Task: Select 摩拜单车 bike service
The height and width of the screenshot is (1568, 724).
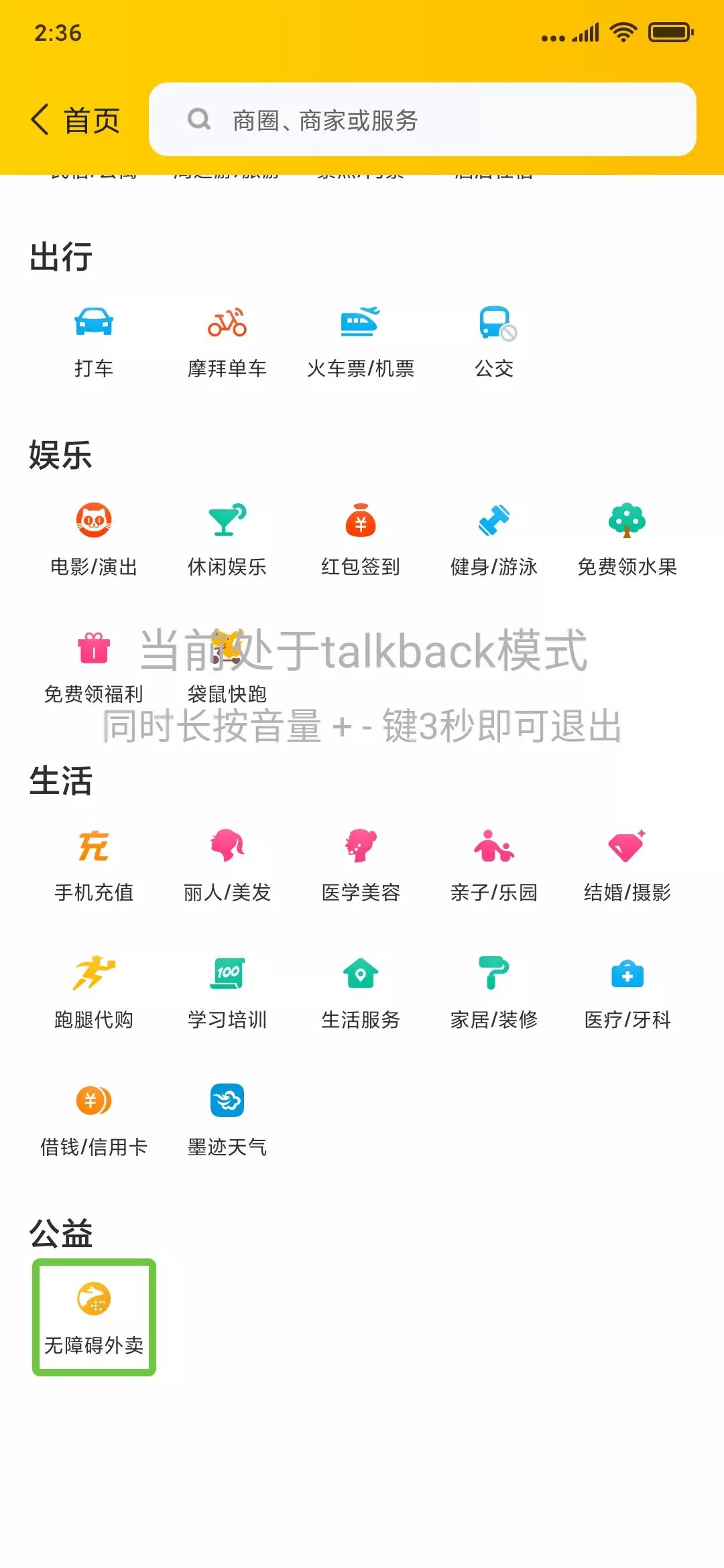Action: pyautogui.click(x=227, y=342)
